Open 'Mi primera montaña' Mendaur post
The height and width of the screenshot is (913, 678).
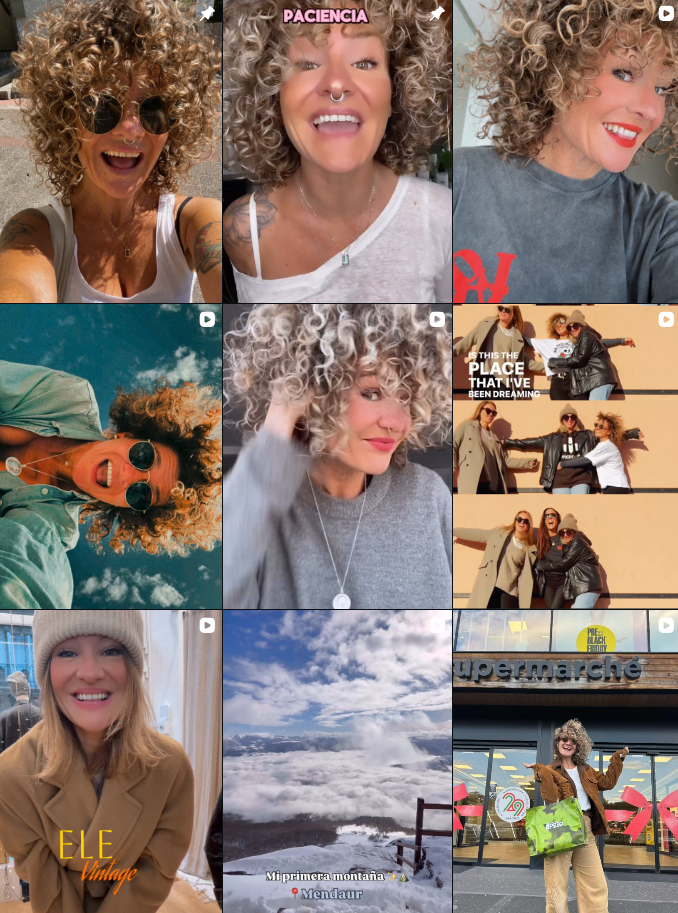click(x=337, y=761)
